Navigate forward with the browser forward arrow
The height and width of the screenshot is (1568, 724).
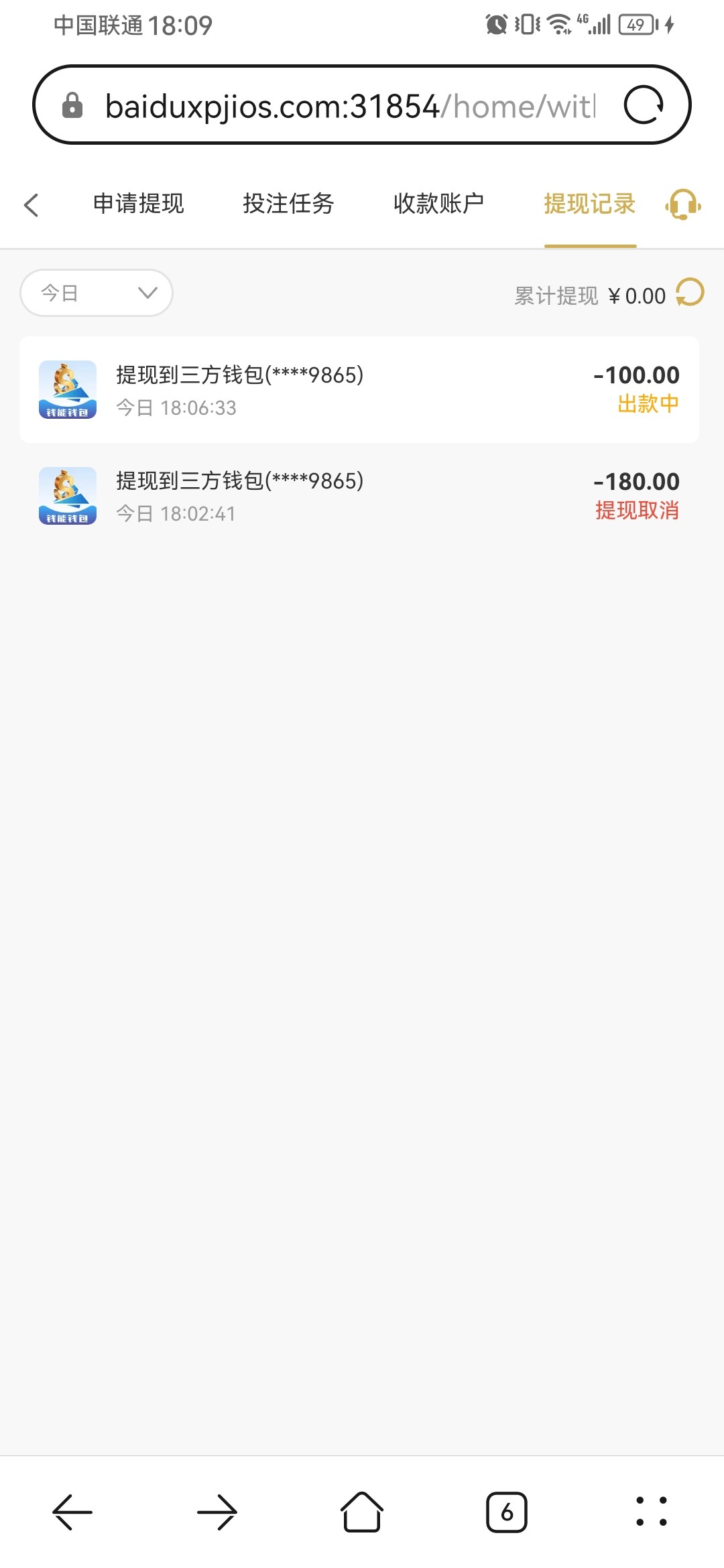[x=217, y=1512]
